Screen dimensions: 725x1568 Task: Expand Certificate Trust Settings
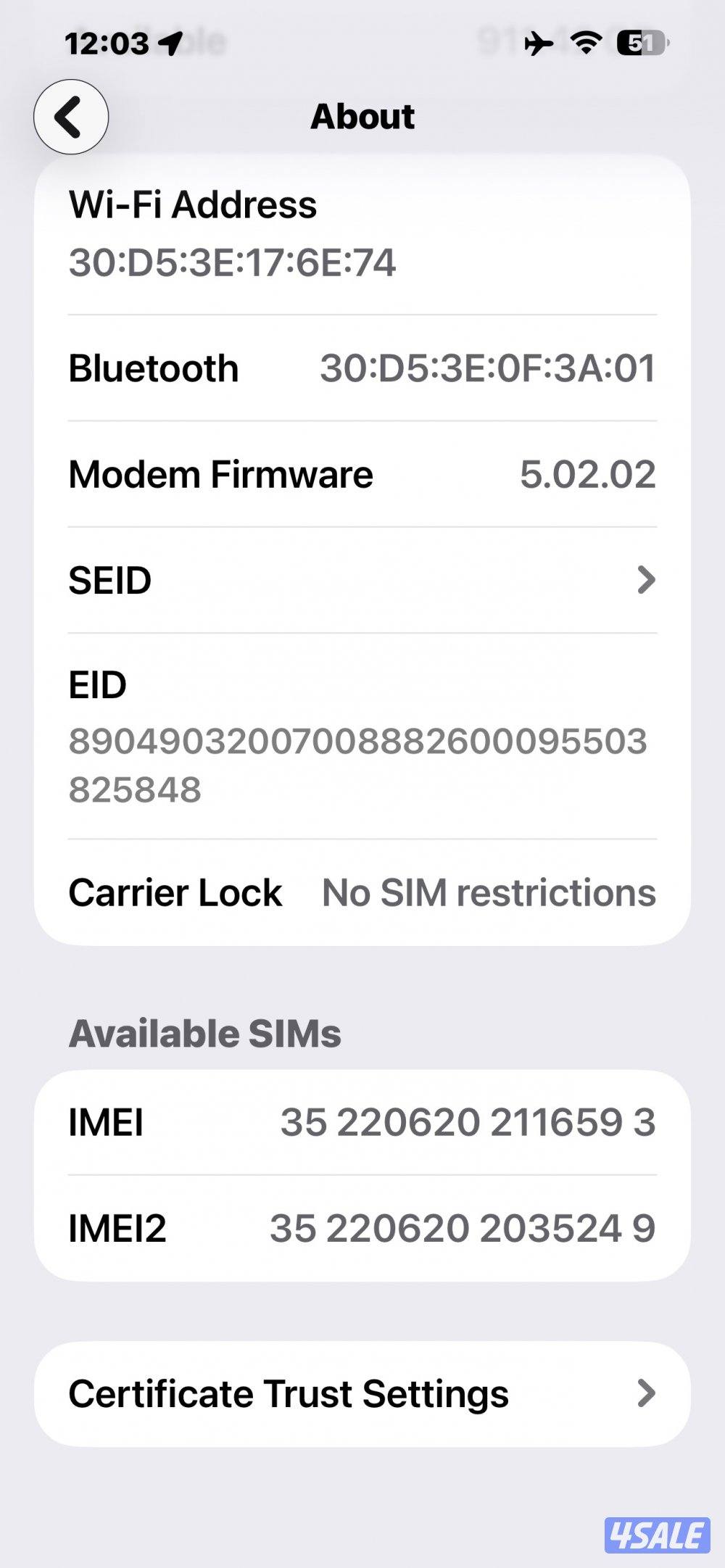tap(362, 1393)
